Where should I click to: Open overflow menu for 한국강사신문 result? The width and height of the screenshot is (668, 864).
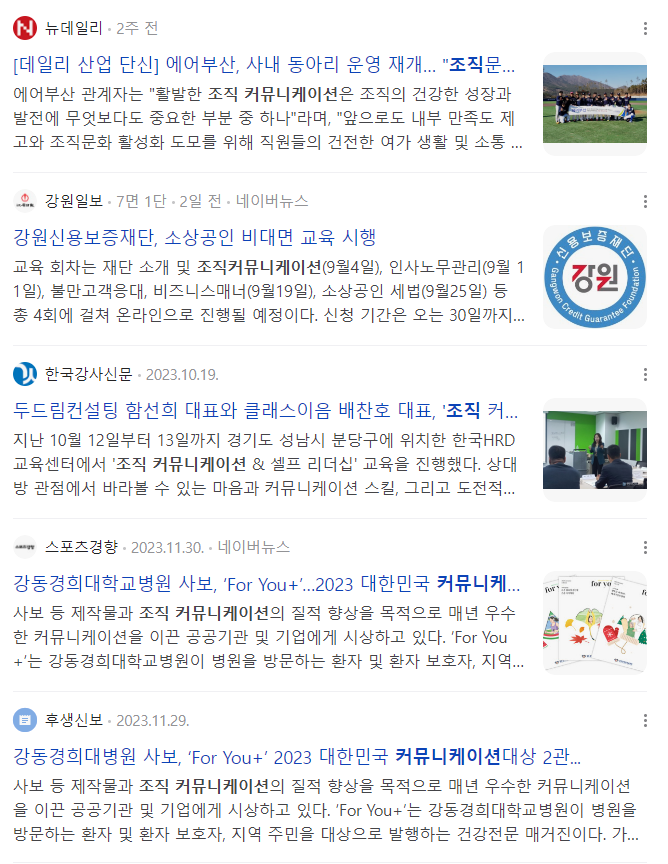pos(645,374)
